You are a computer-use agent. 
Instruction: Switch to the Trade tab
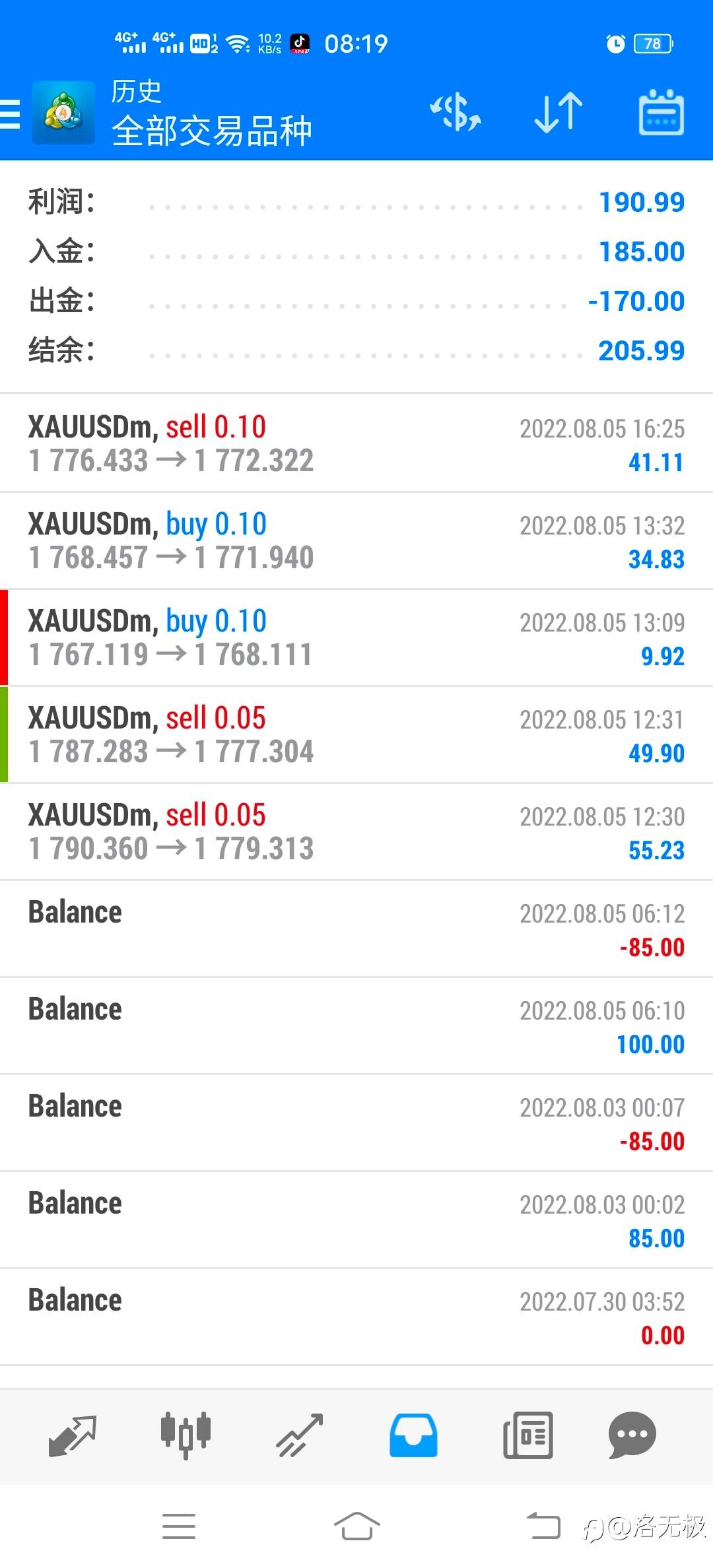[299, 1435]
